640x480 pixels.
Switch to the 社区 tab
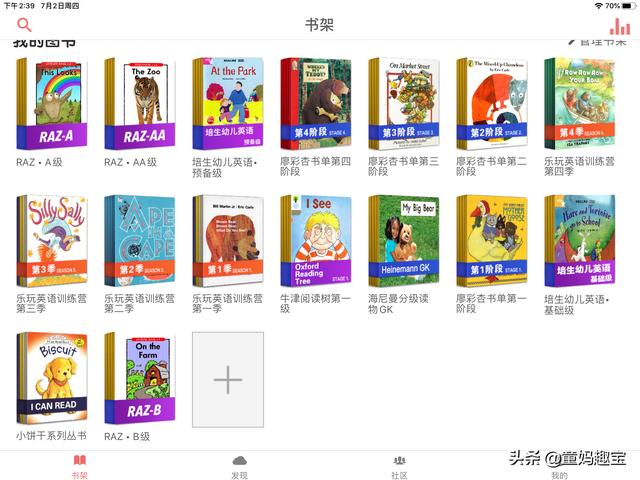click(x=400, y=466)
